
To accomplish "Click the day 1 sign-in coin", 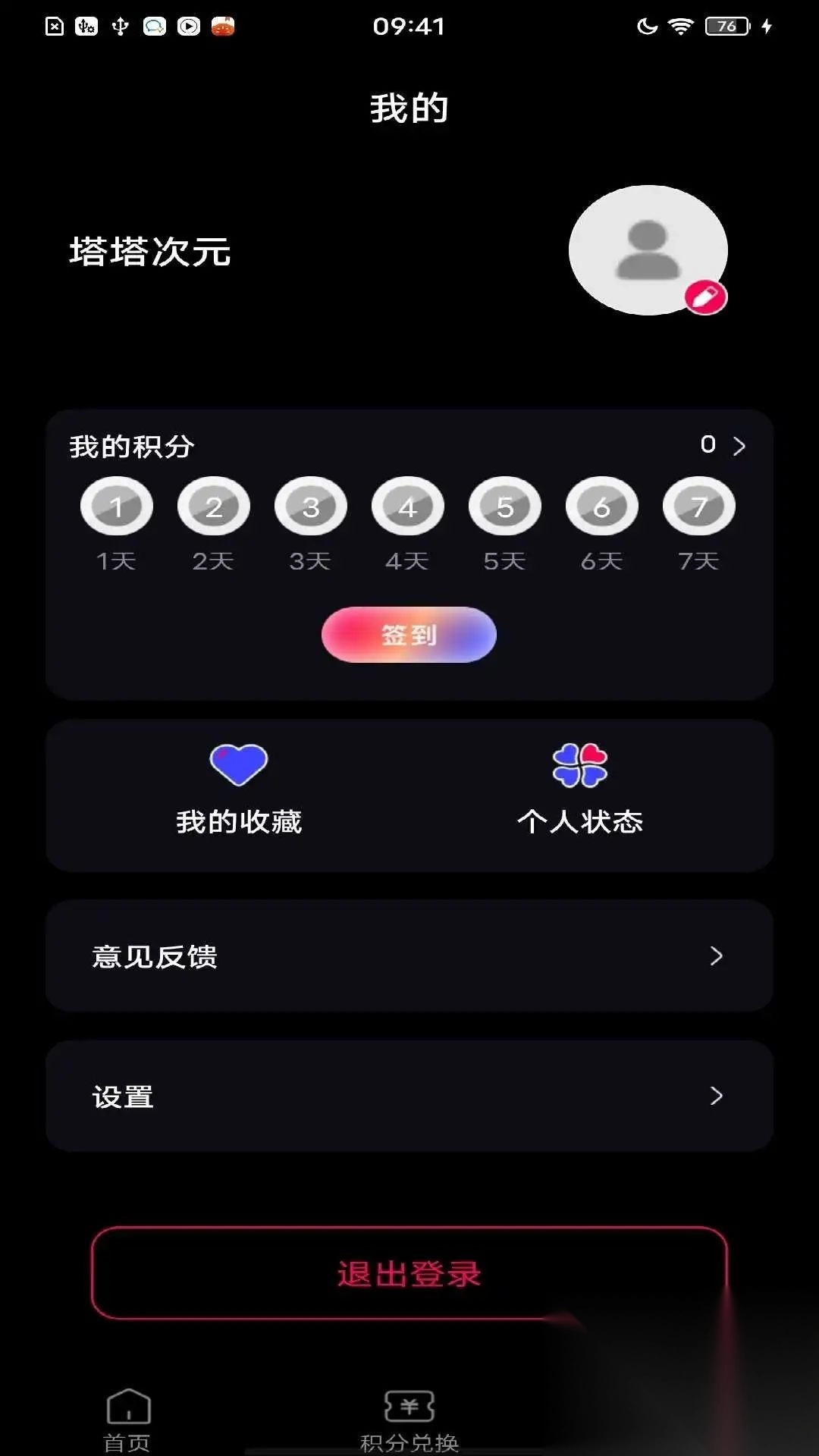I will tap(117, 506).
